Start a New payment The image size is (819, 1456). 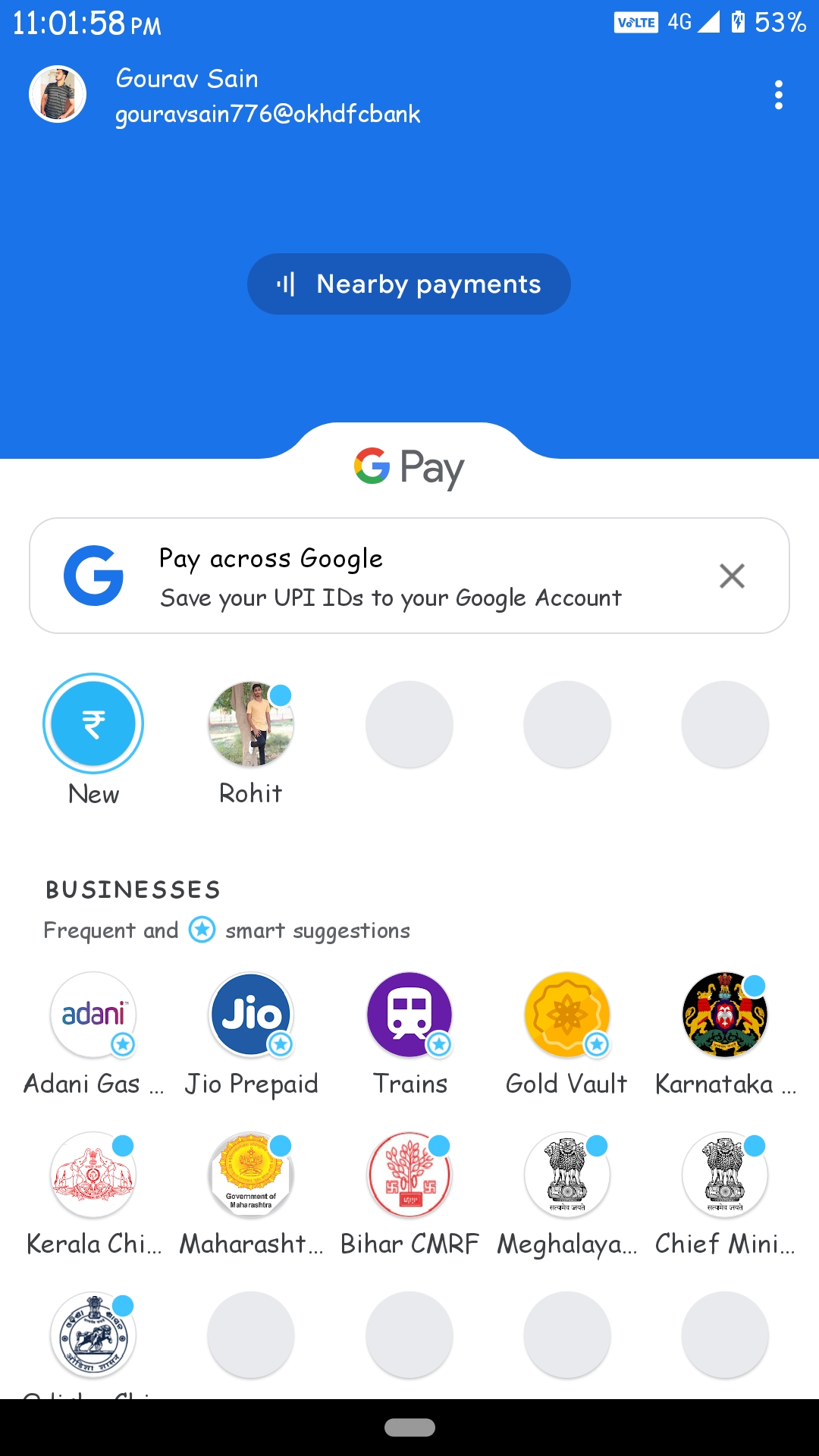[x=93, y=724]
